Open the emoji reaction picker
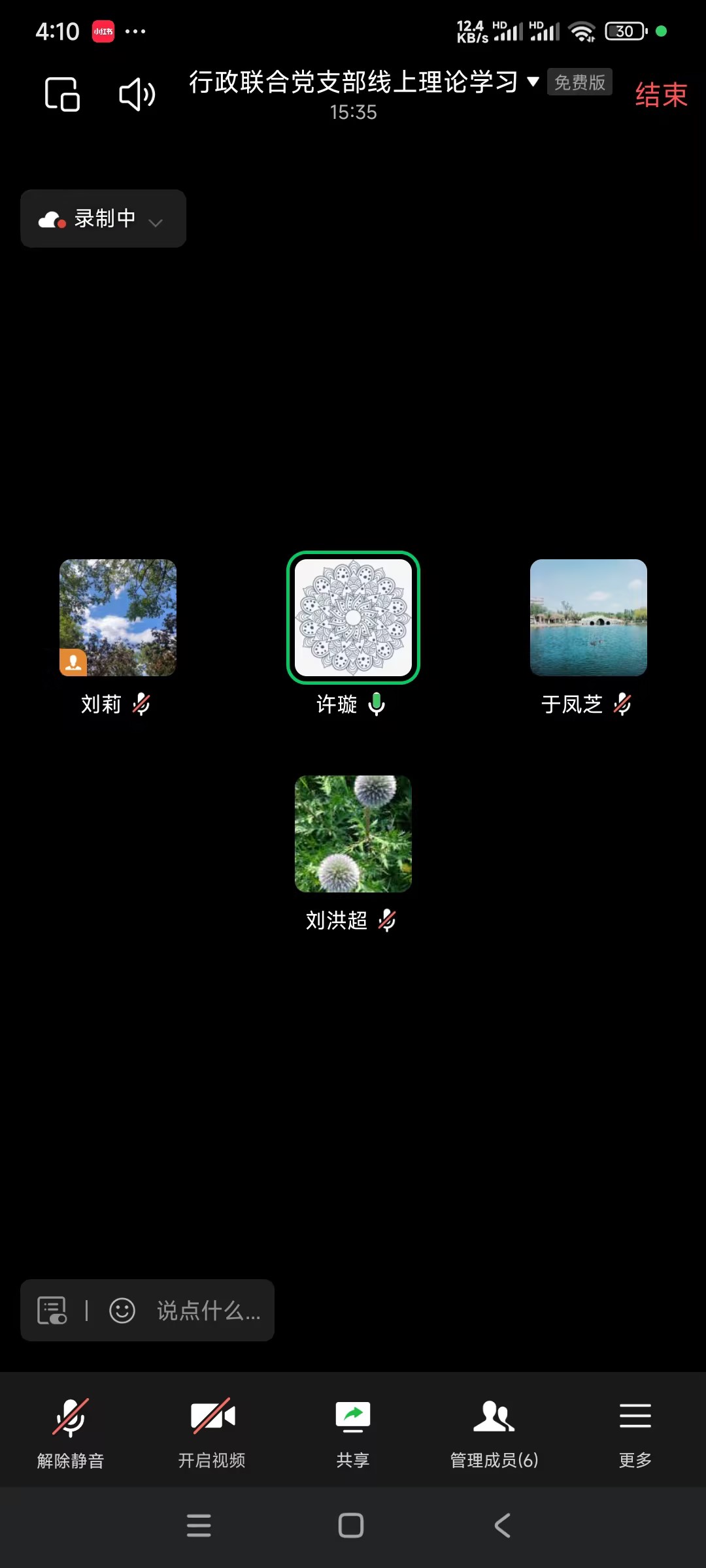Viewport: 706px width, 1568px height. coord(122,1310)
